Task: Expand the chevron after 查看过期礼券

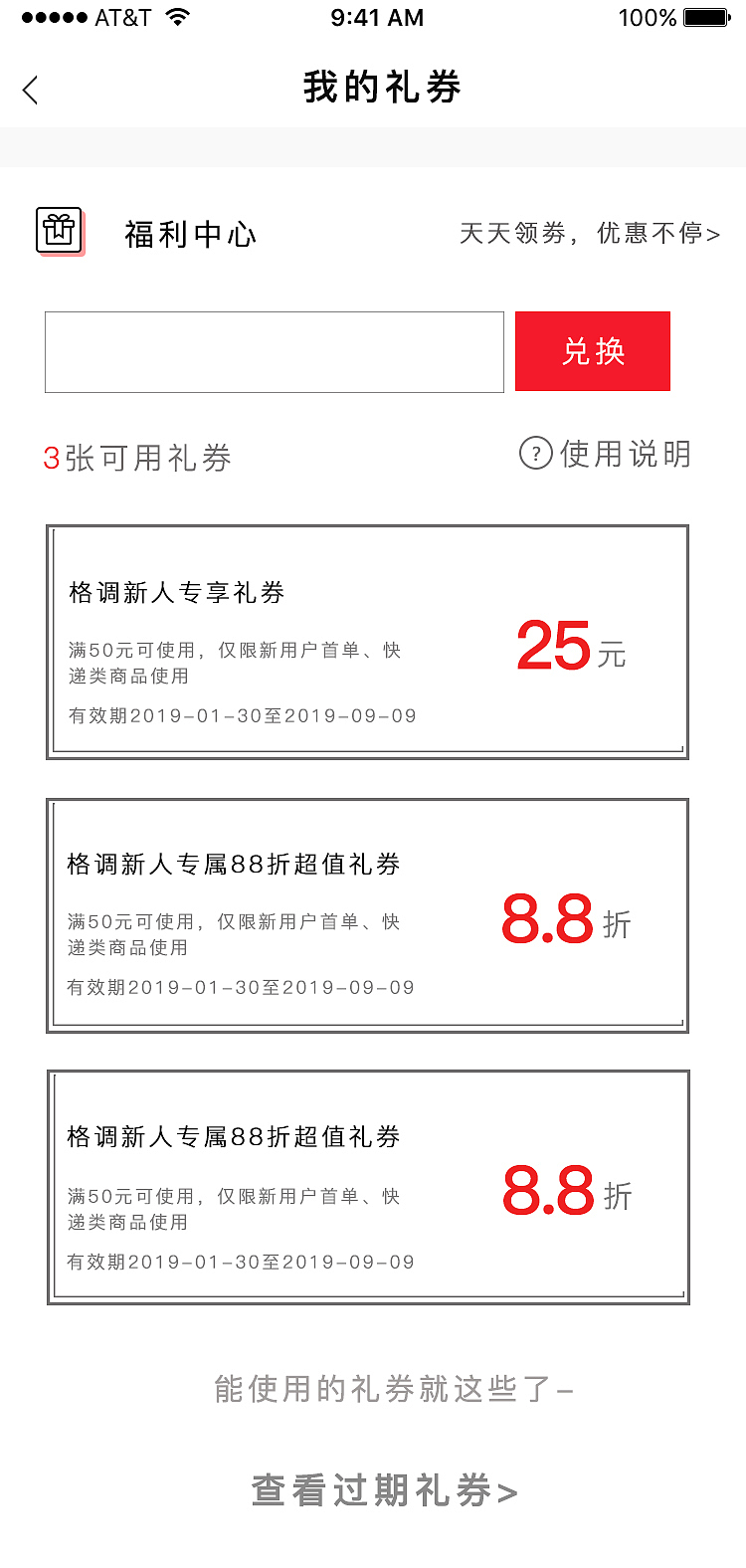Action: [509, 1490]
